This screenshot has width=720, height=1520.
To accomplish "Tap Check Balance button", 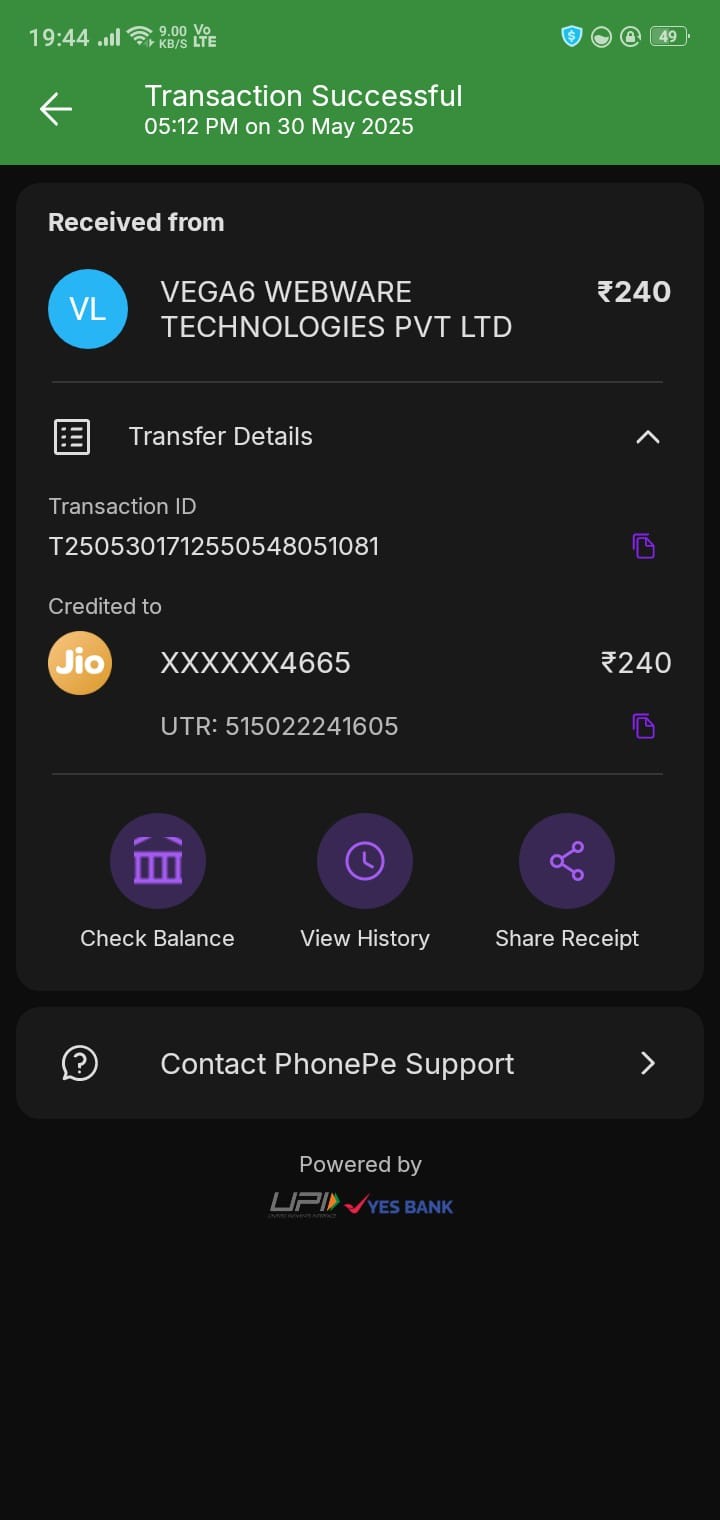I will pyautogui.click(x=158, y=862).
